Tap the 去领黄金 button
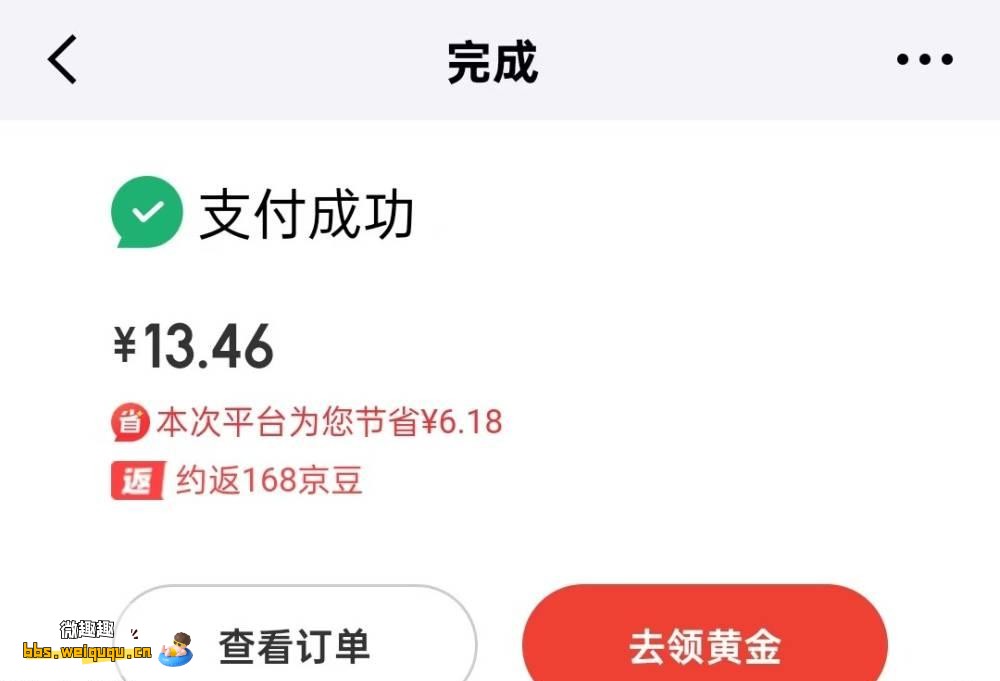1000x681 pixels. coord(704,645)
